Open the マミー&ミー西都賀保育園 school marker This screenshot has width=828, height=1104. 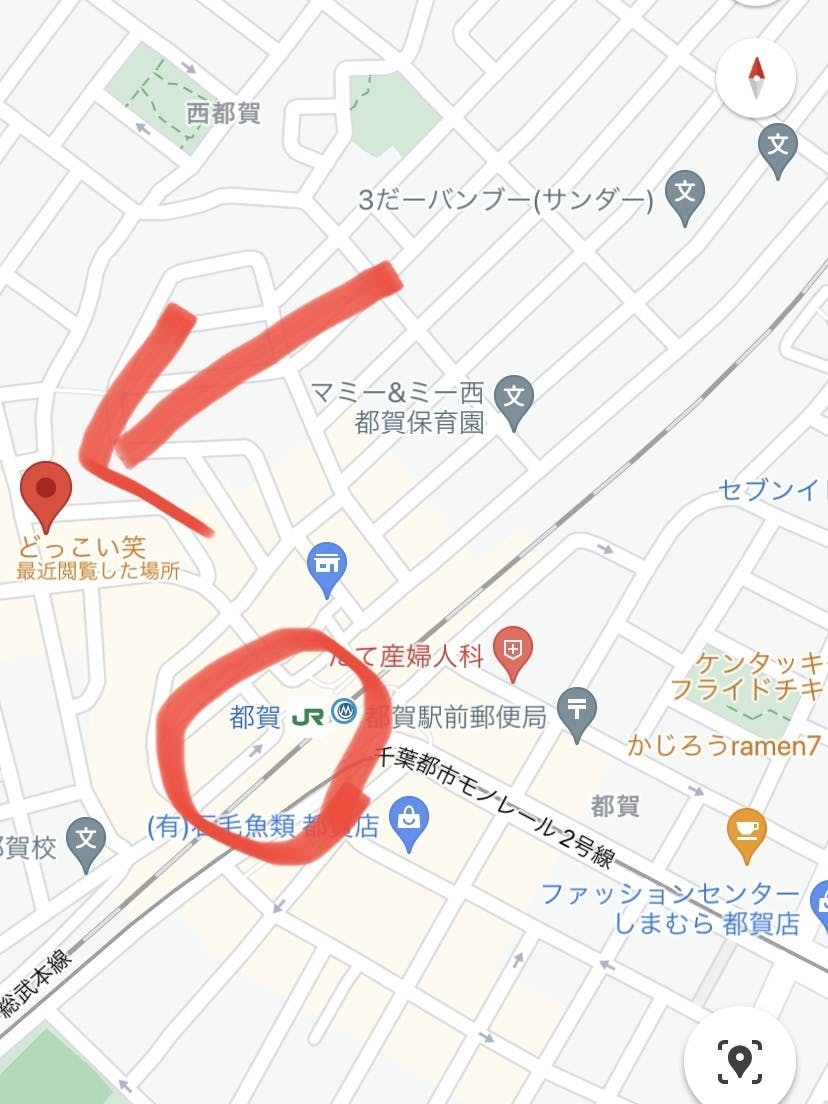[x=513, y=399]
